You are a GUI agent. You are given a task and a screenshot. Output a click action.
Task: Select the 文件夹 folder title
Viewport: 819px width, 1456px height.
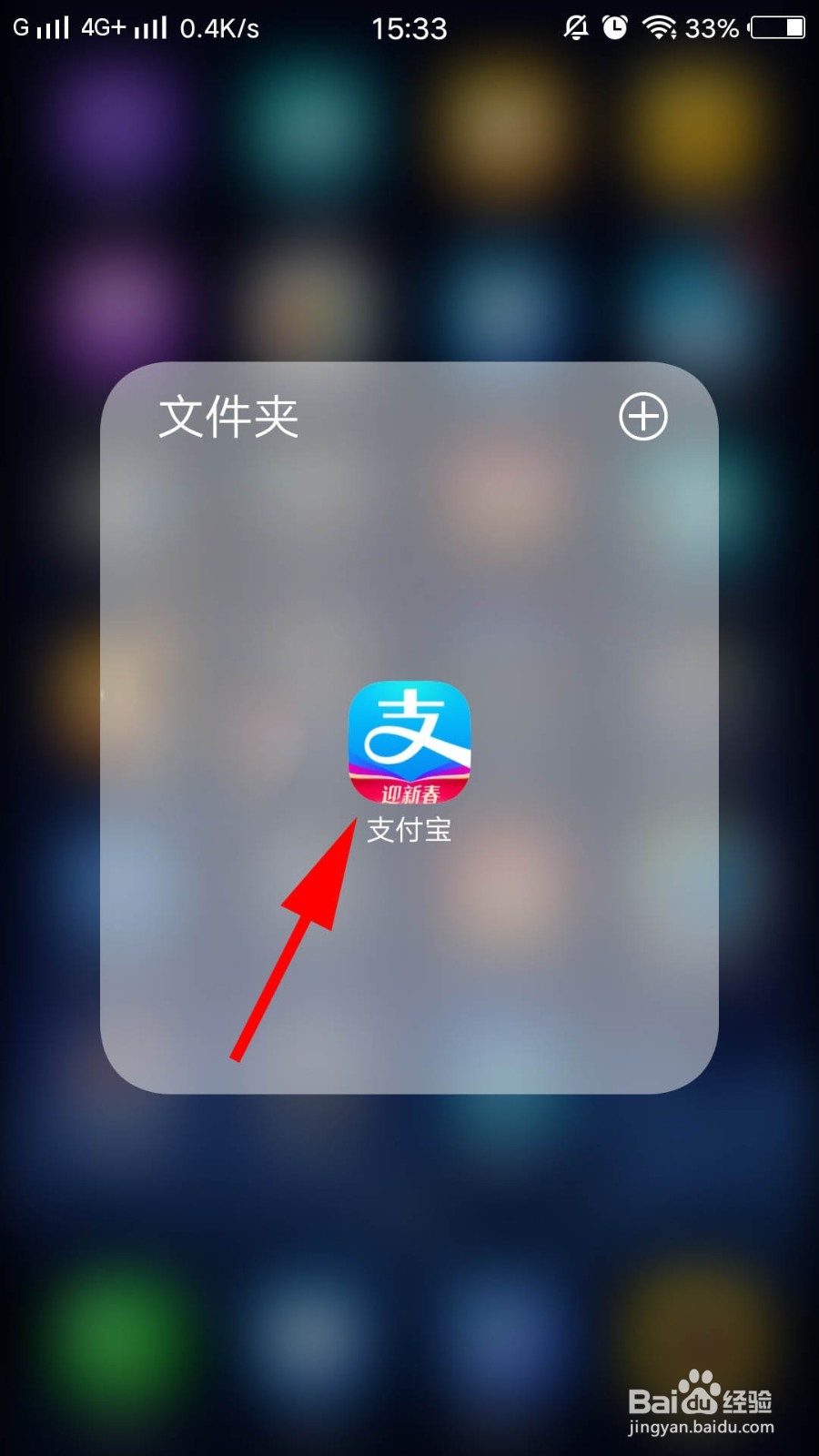pyautogui.click(x=228, y=419)
